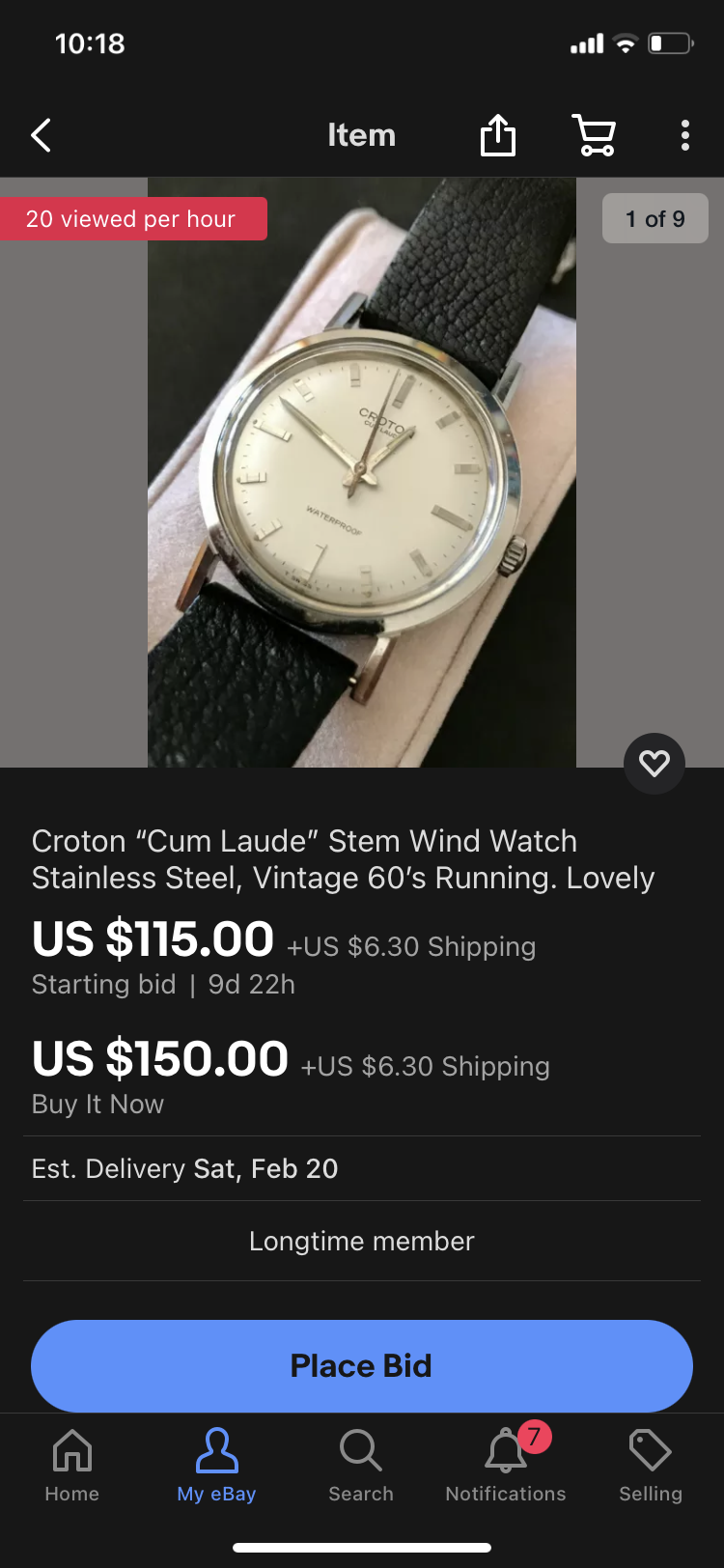Open the Croton watch photo gallery
Image resolution: width=724 pixels, height=1568 pixels.
361,472
